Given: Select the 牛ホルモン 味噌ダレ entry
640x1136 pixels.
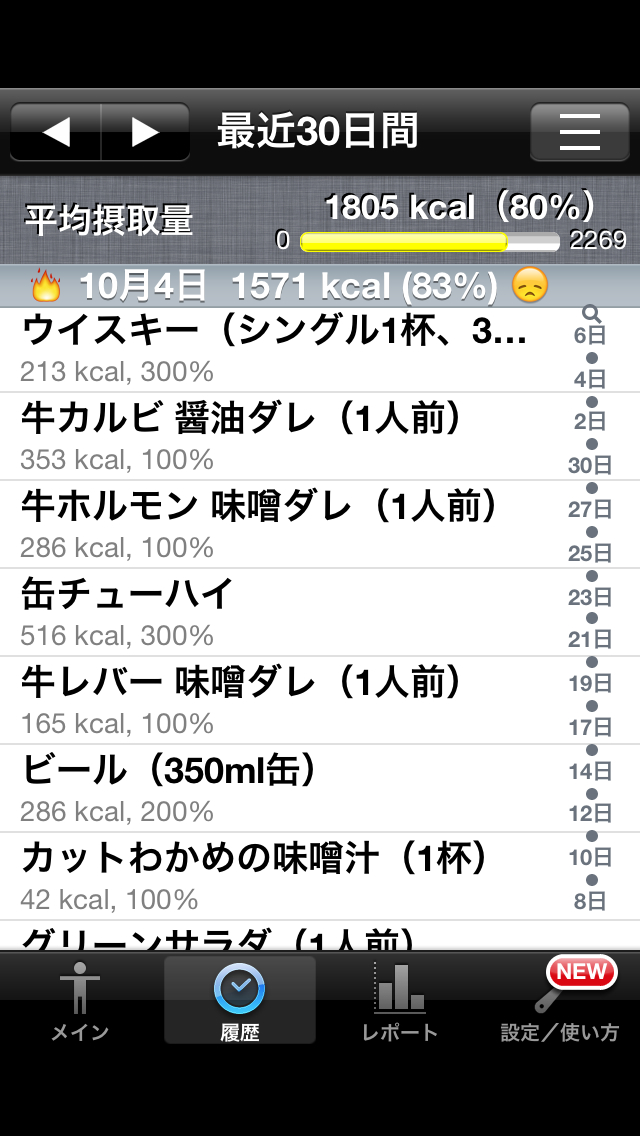Looking at the screenshot, I should point(280,525).
